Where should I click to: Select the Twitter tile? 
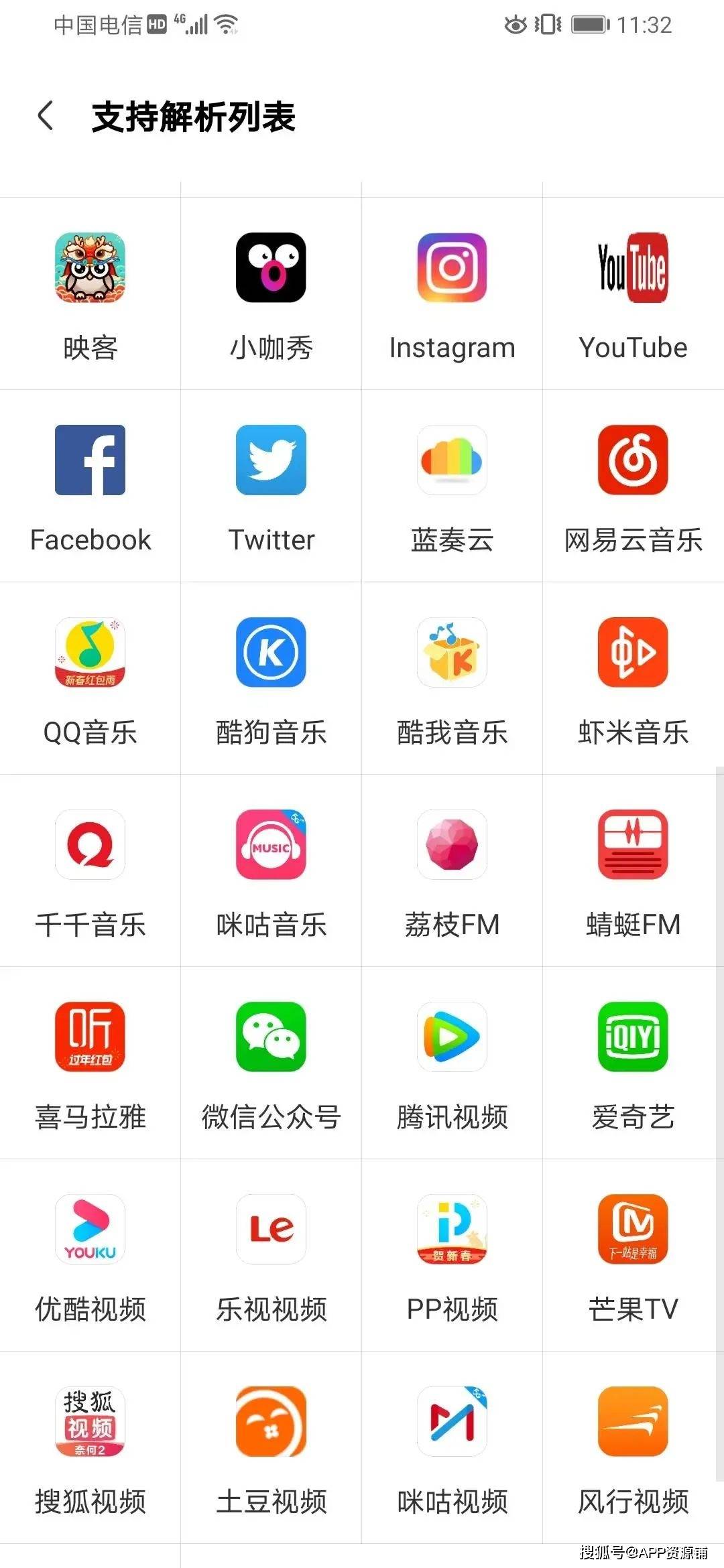pos(271,486)
